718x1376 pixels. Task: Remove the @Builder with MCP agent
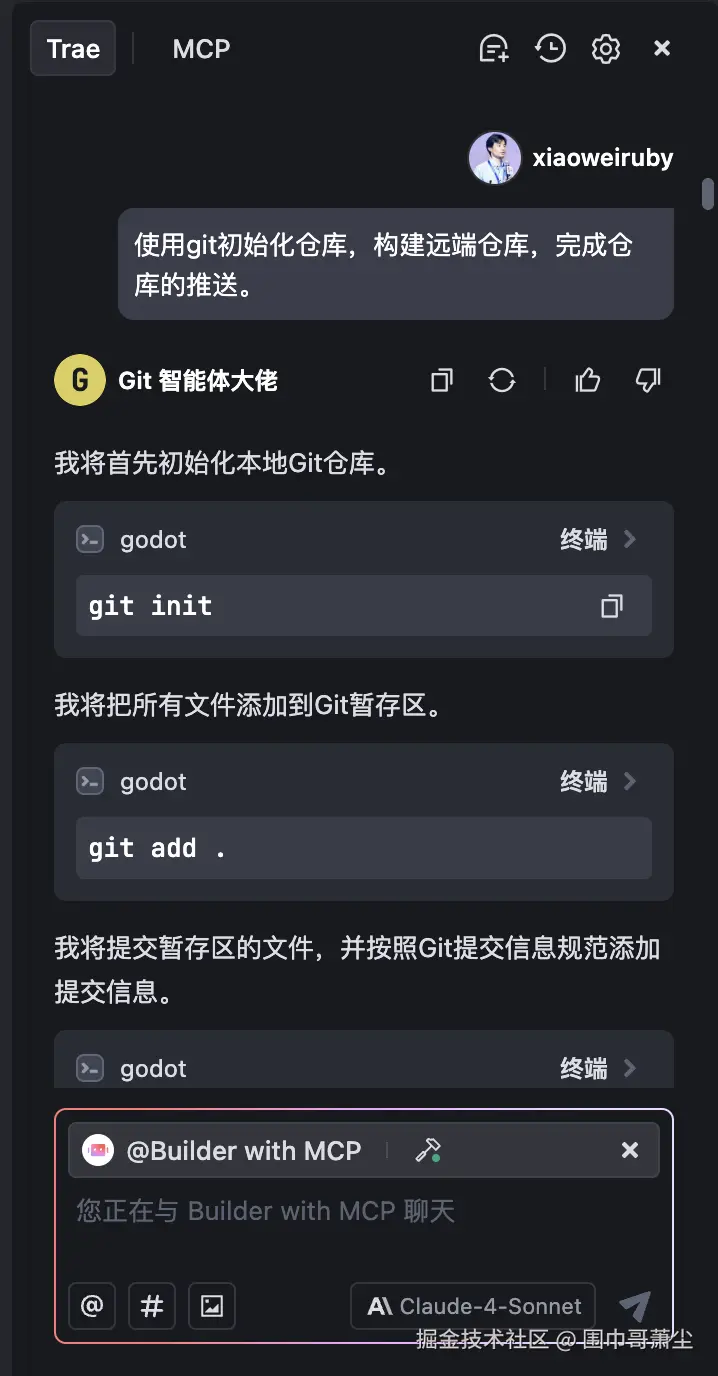(630, 1150)
